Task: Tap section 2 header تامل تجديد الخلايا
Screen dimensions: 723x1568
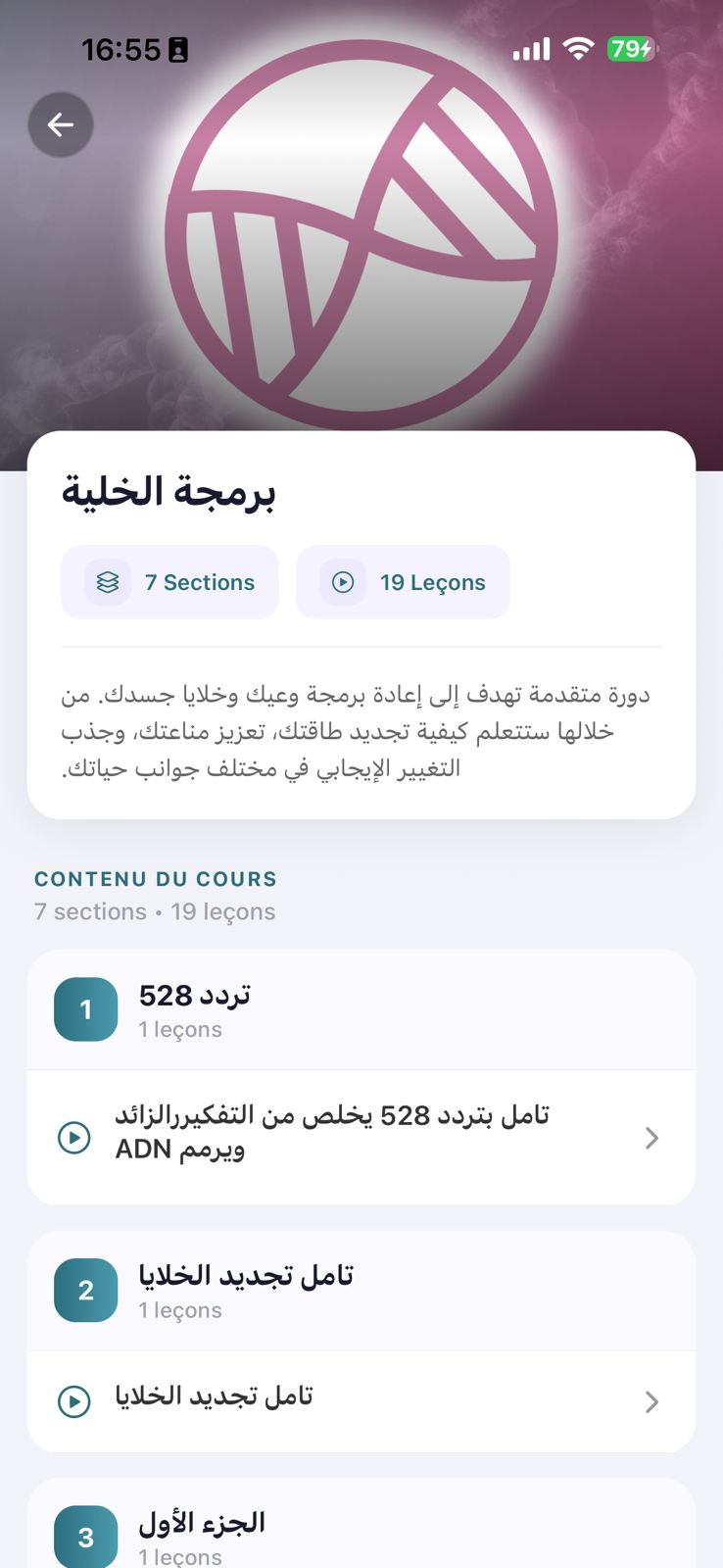Action: [x=361, y=1291]
